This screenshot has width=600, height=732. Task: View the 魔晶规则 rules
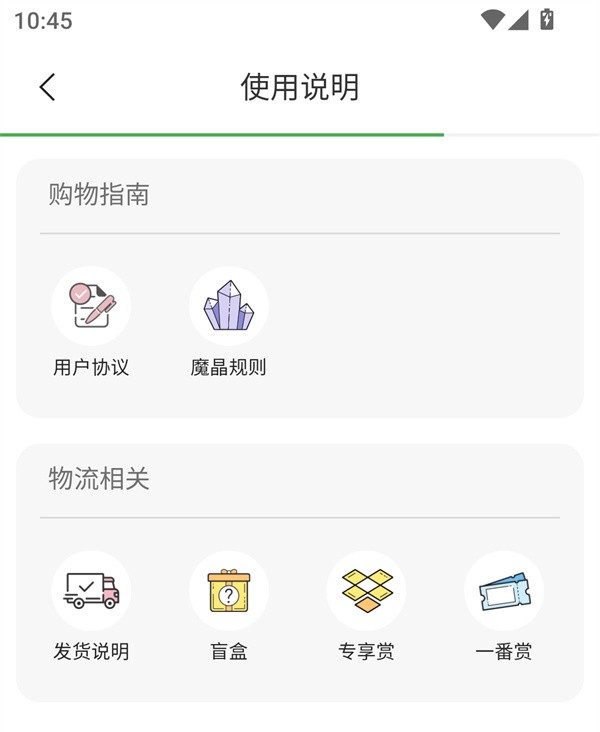pyautogui.click(x=228, y=306)
